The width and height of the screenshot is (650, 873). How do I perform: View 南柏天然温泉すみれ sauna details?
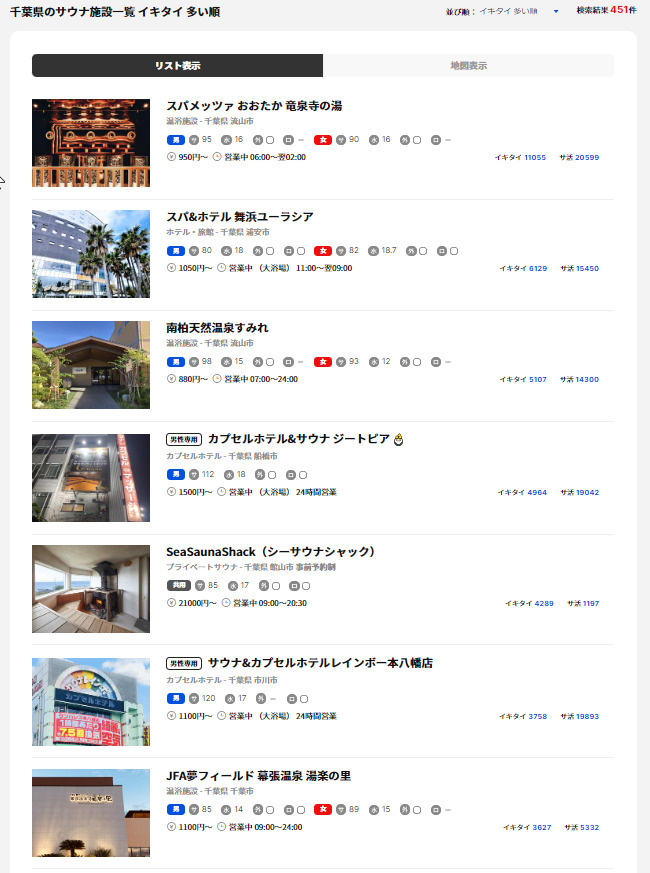tap(217, 328)
